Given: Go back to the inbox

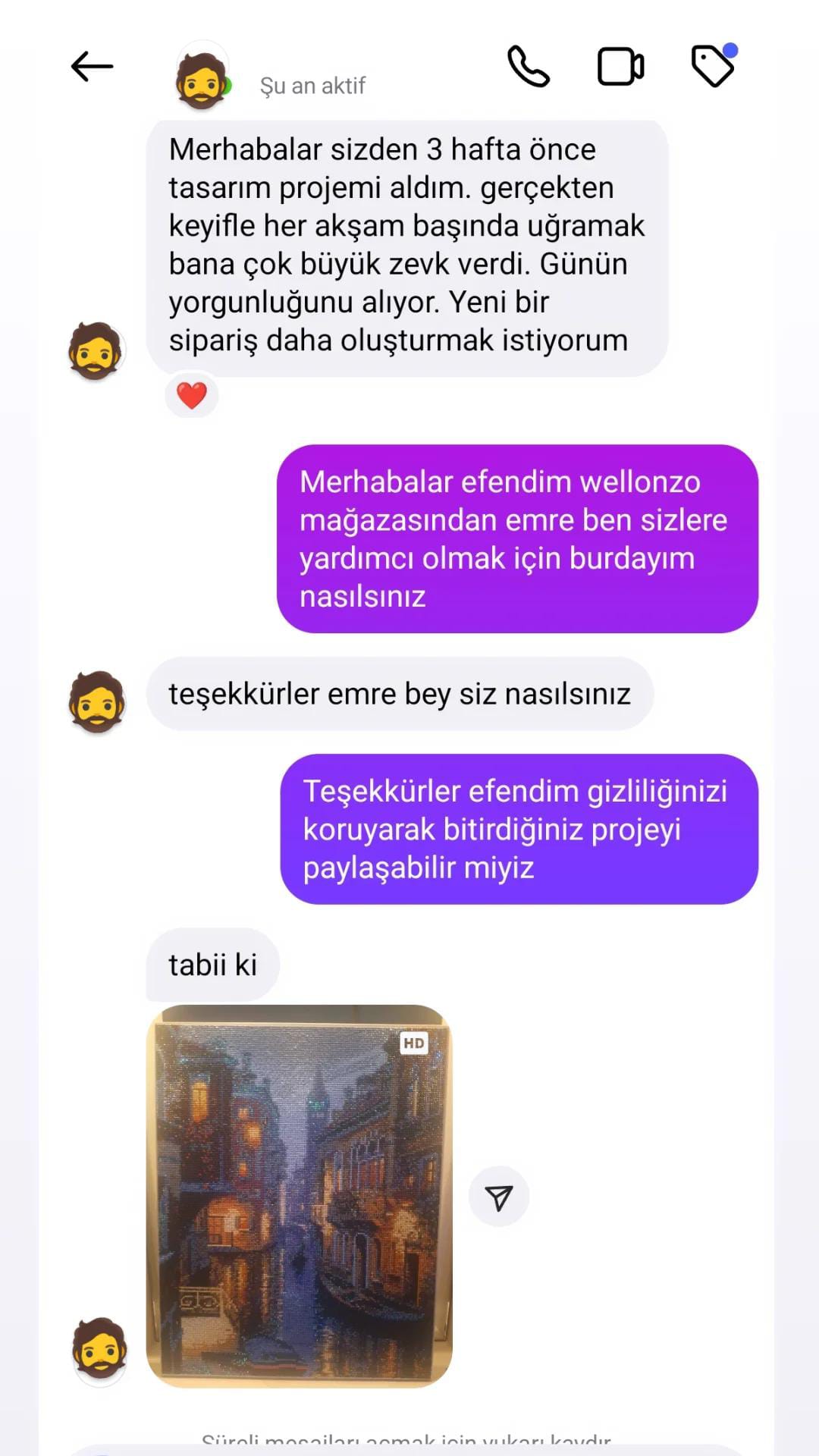Looking at the screenshot, I should click(92, 67).
